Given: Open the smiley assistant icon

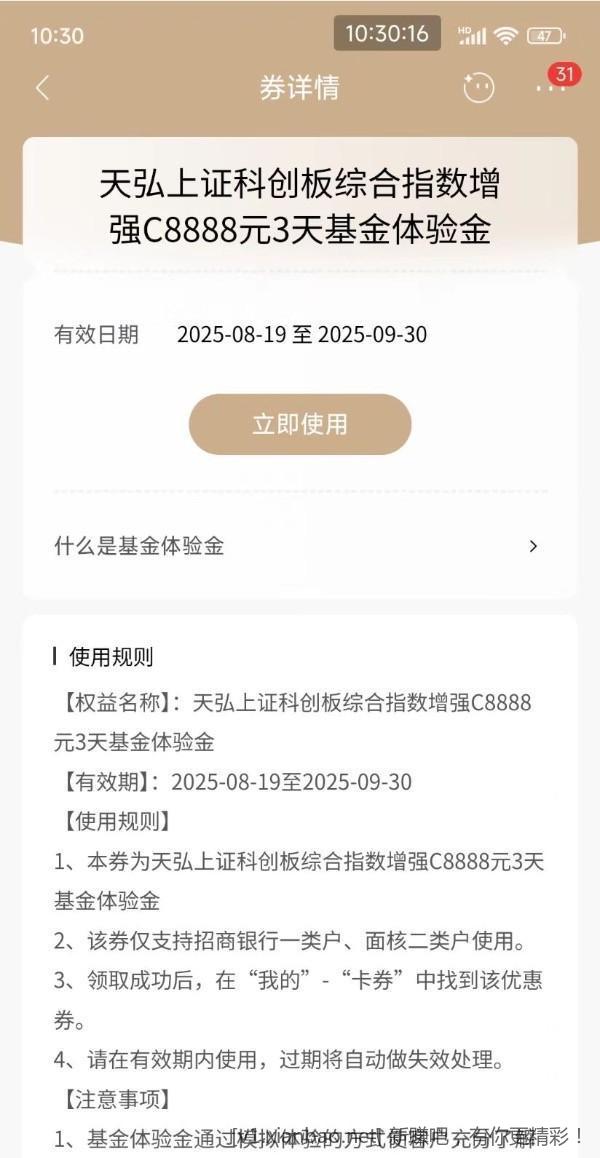Looking at the screenshot, I should click(x=479, y=88).
